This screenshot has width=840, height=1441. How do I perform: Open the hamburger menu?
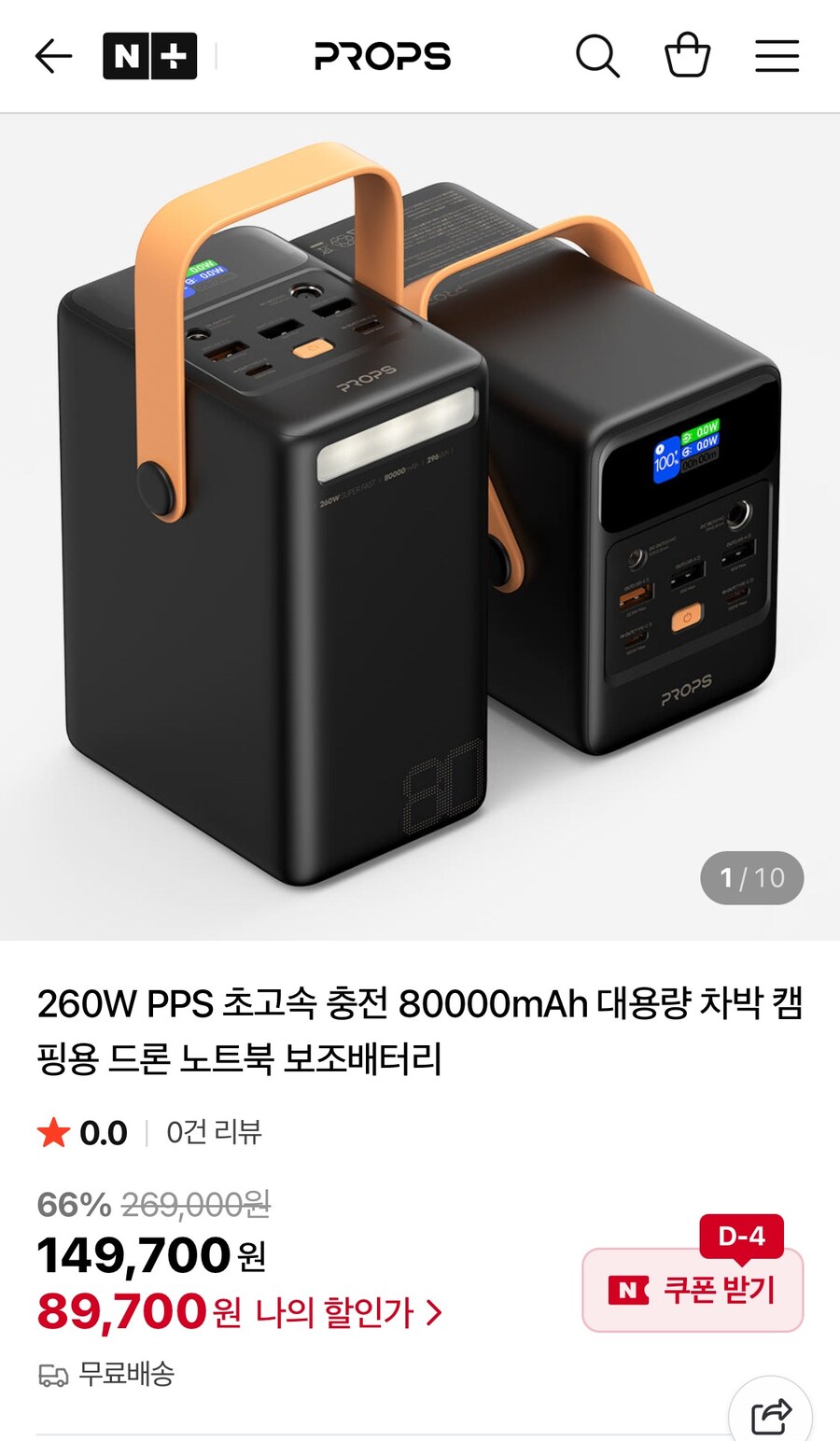tap(777, 56)
